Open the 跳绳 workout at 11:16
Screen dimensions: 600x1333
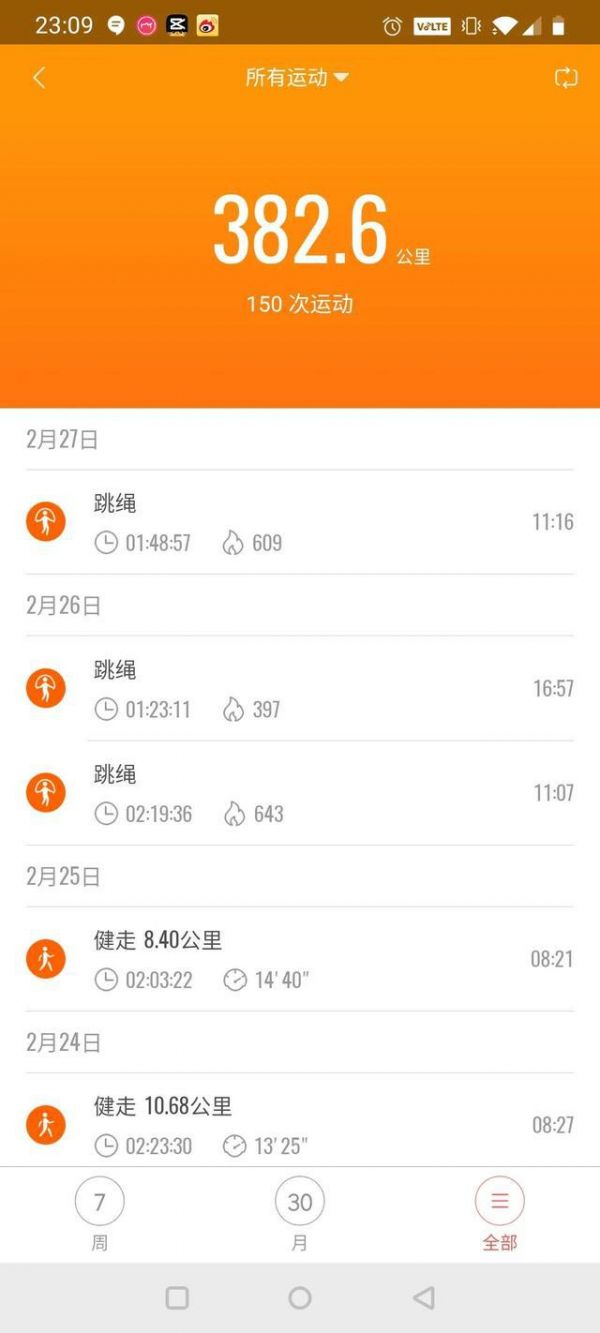[x=300, y=522]
